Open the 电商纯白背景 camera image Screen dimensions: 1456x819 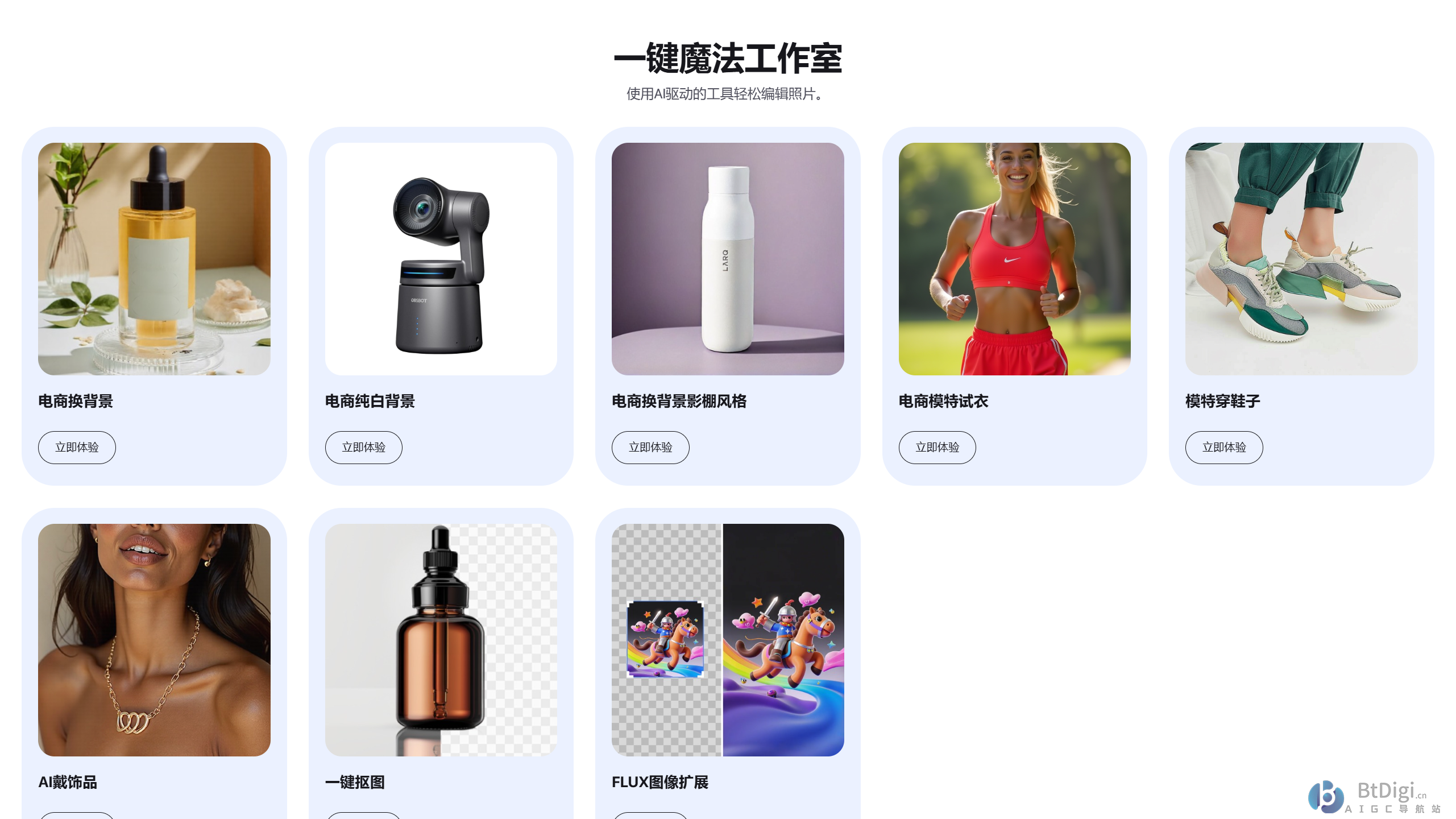point(441,259)
